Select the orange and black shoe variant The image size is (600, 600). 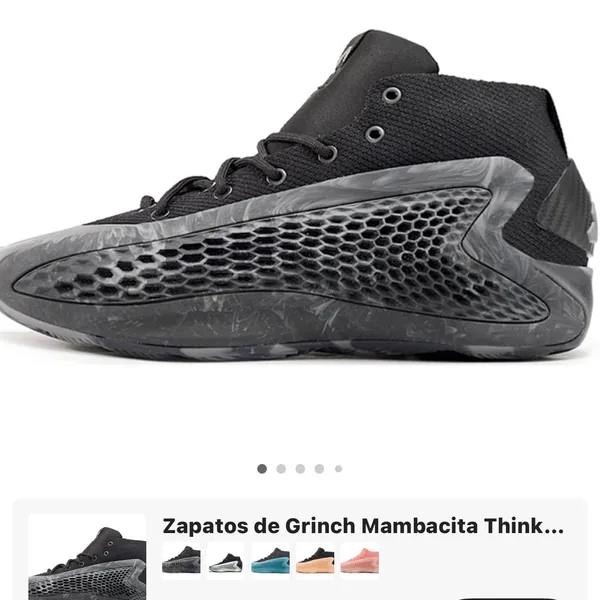[316, 560]
